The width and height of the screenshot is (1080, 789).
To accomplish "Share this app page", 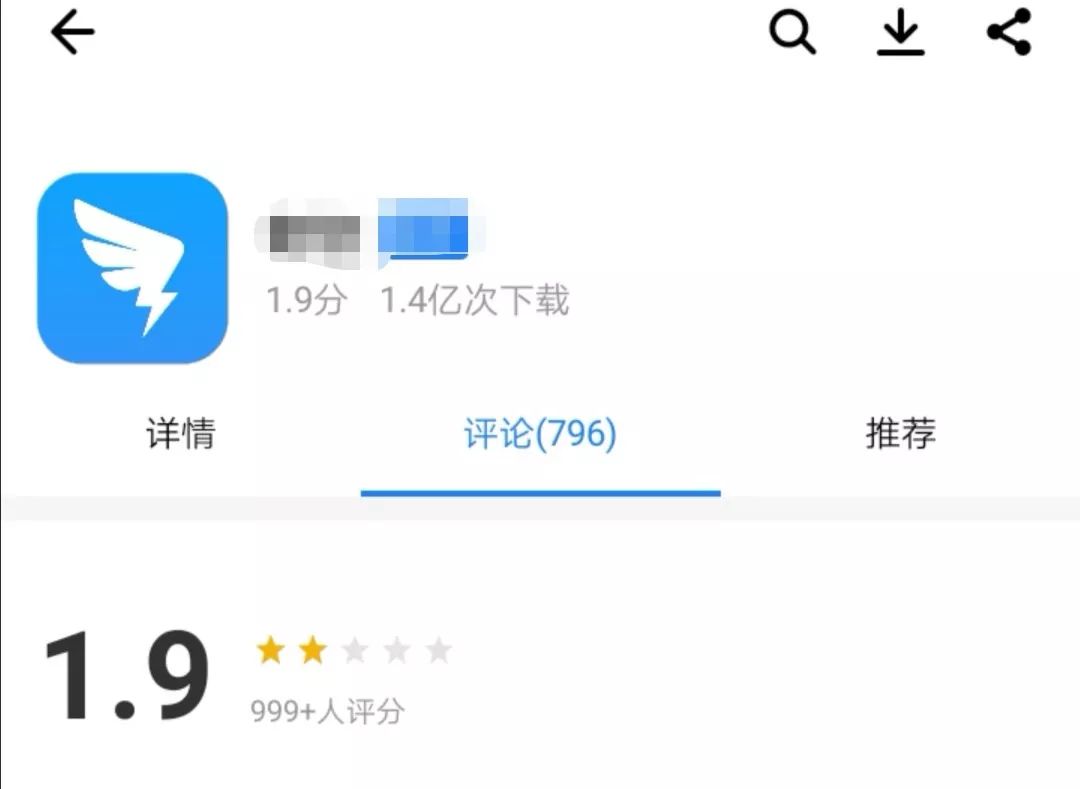I will click(1008, 33).
